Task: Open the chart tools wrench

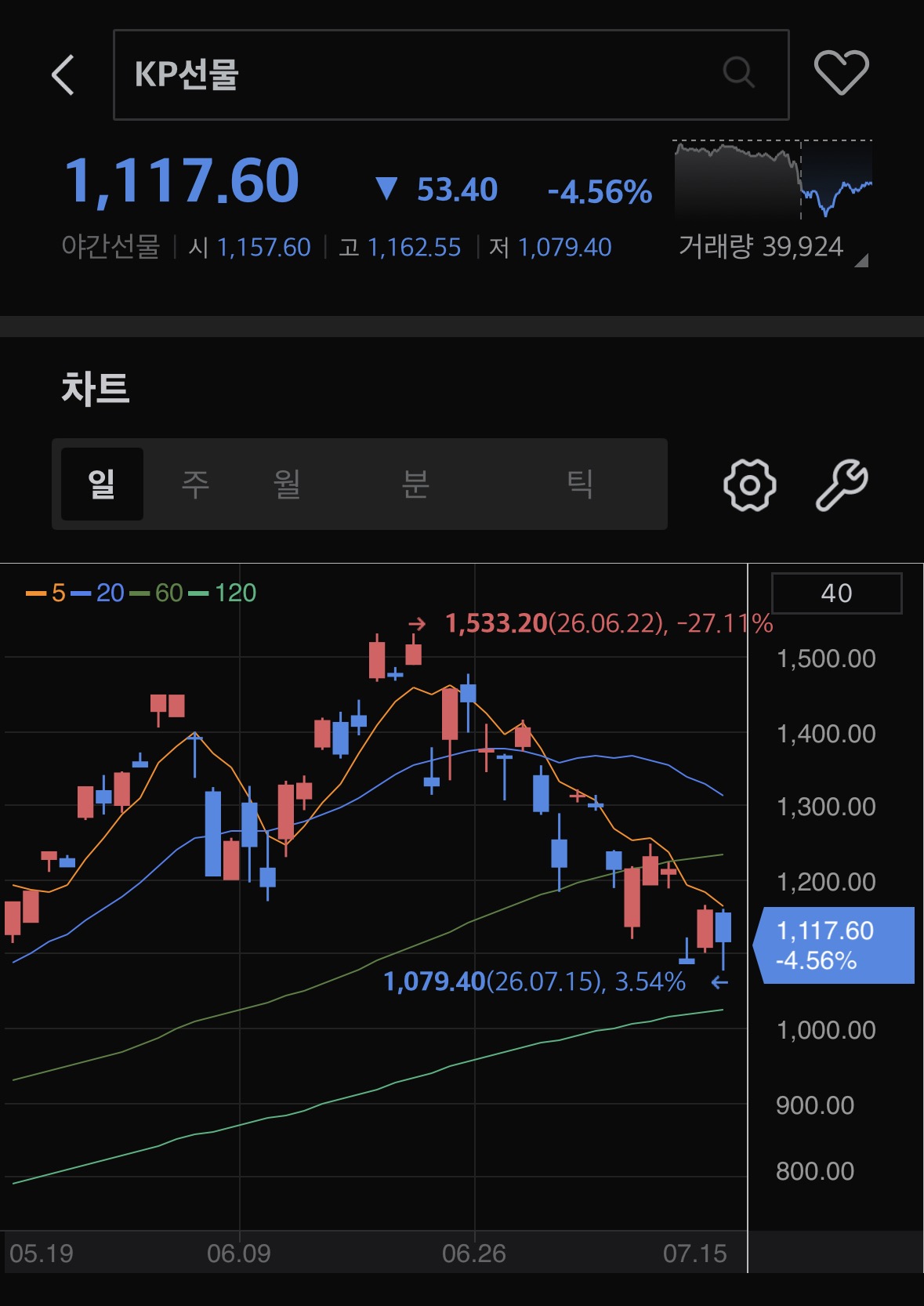Action: click(x=842, y=485)
